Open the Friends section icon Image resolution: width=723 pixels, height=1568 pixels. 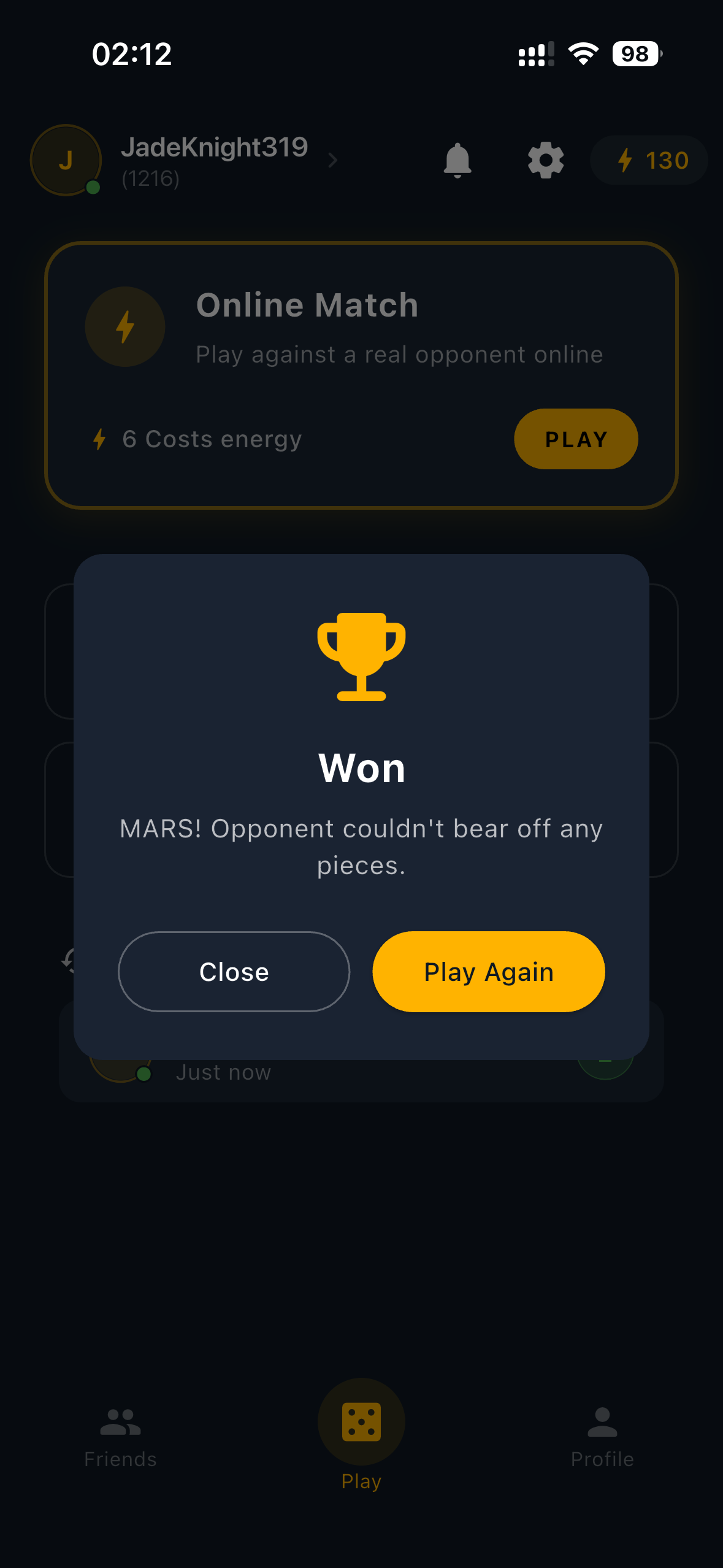[x=120, y=1422]
